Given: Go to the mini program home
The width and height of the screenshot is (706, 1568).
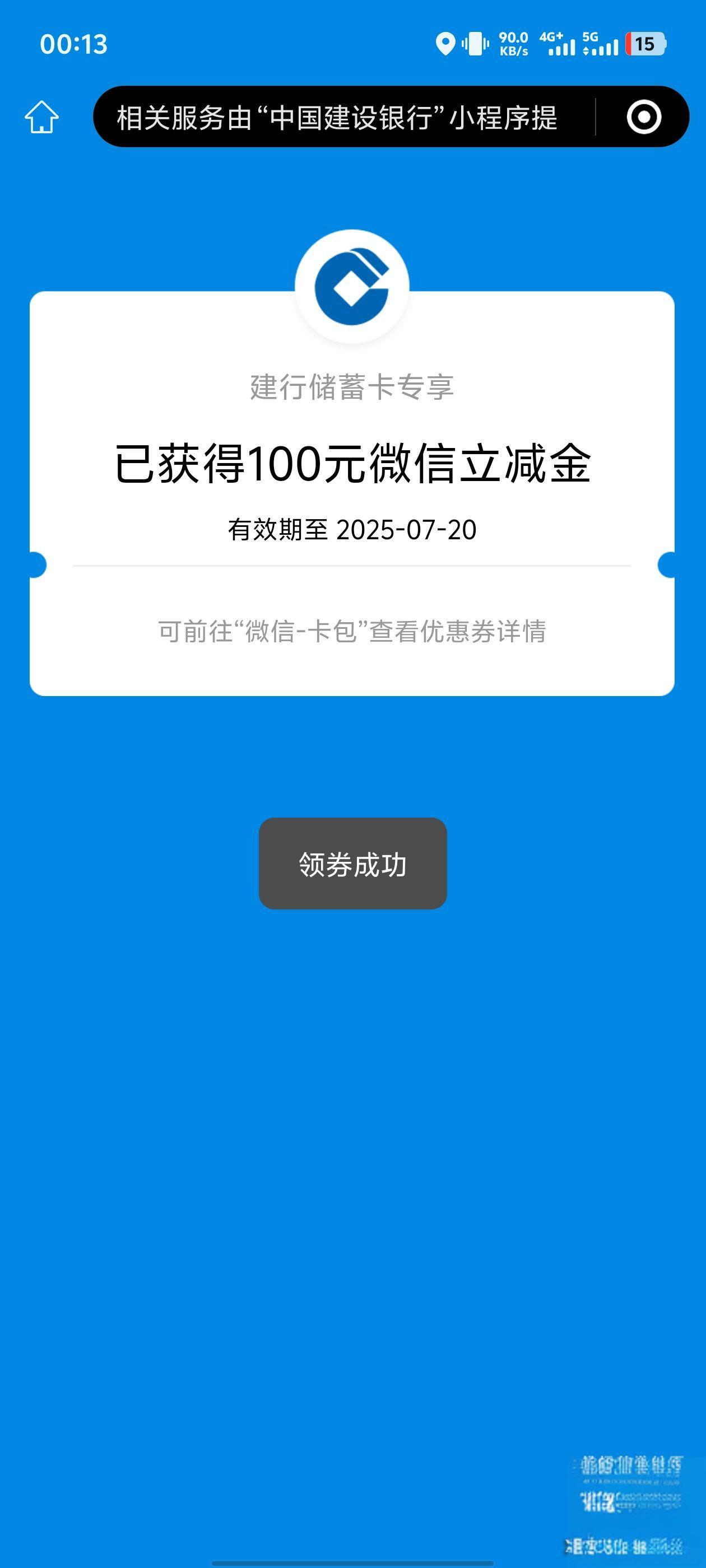Looking at the screenshot, I should pos(41,117).
